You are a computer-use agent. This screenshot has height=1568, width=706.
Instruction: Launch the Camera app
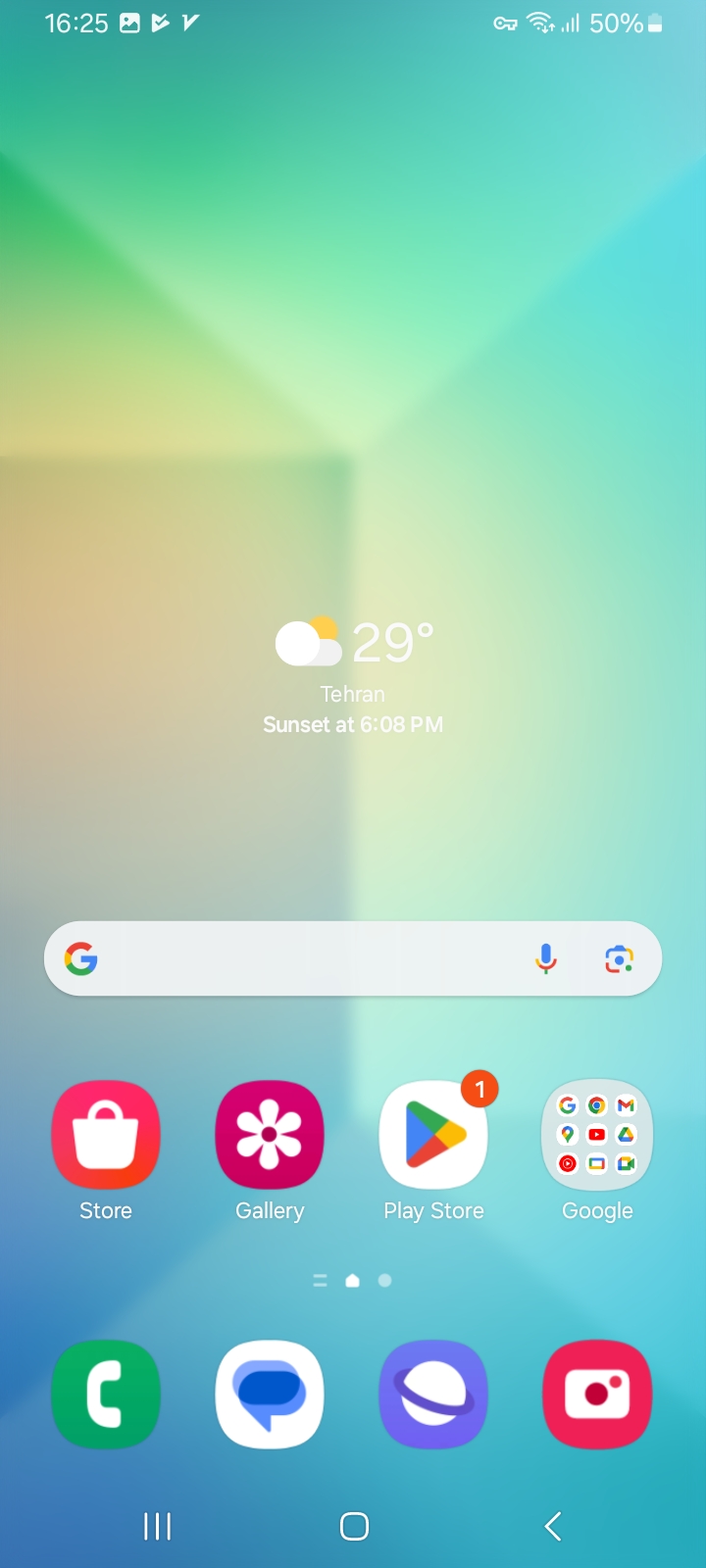click(x=597, y=1394)
